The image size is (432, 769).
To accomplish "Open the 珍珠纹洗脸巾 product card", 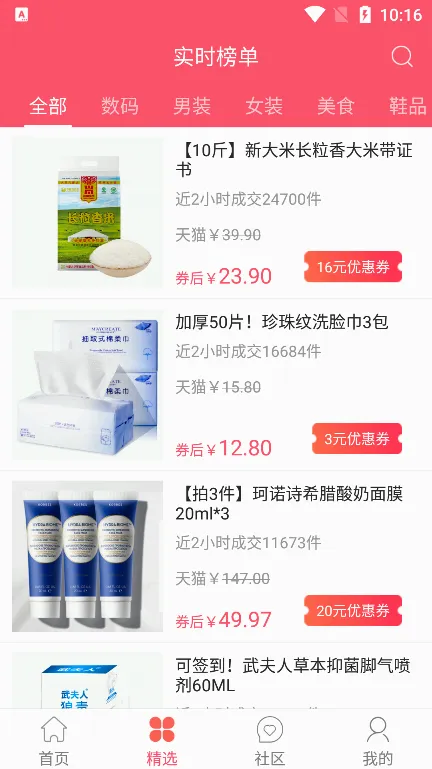I will (x=216, y=384).
